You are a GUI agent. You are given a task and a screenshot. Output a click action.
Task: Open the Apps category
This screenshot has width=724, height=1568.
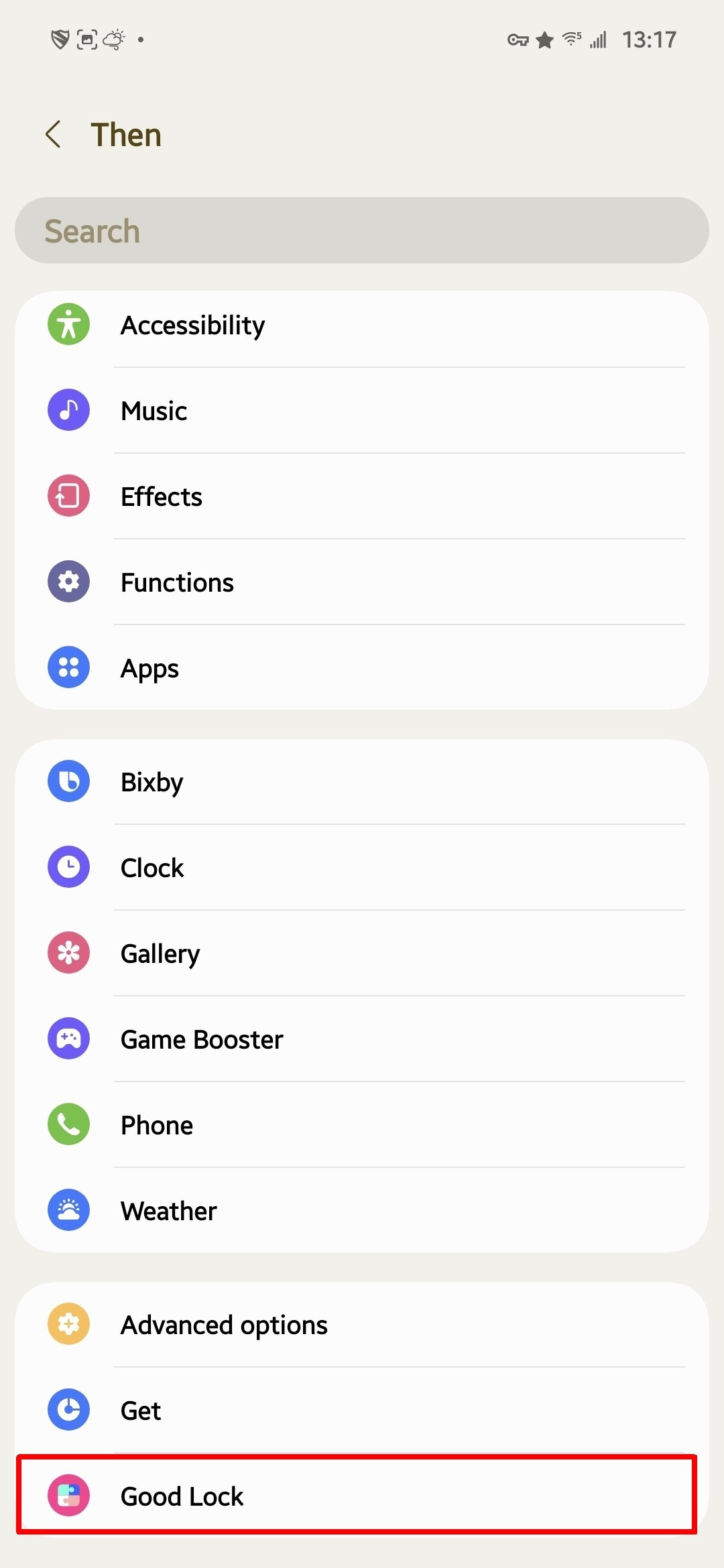[362, 668]
